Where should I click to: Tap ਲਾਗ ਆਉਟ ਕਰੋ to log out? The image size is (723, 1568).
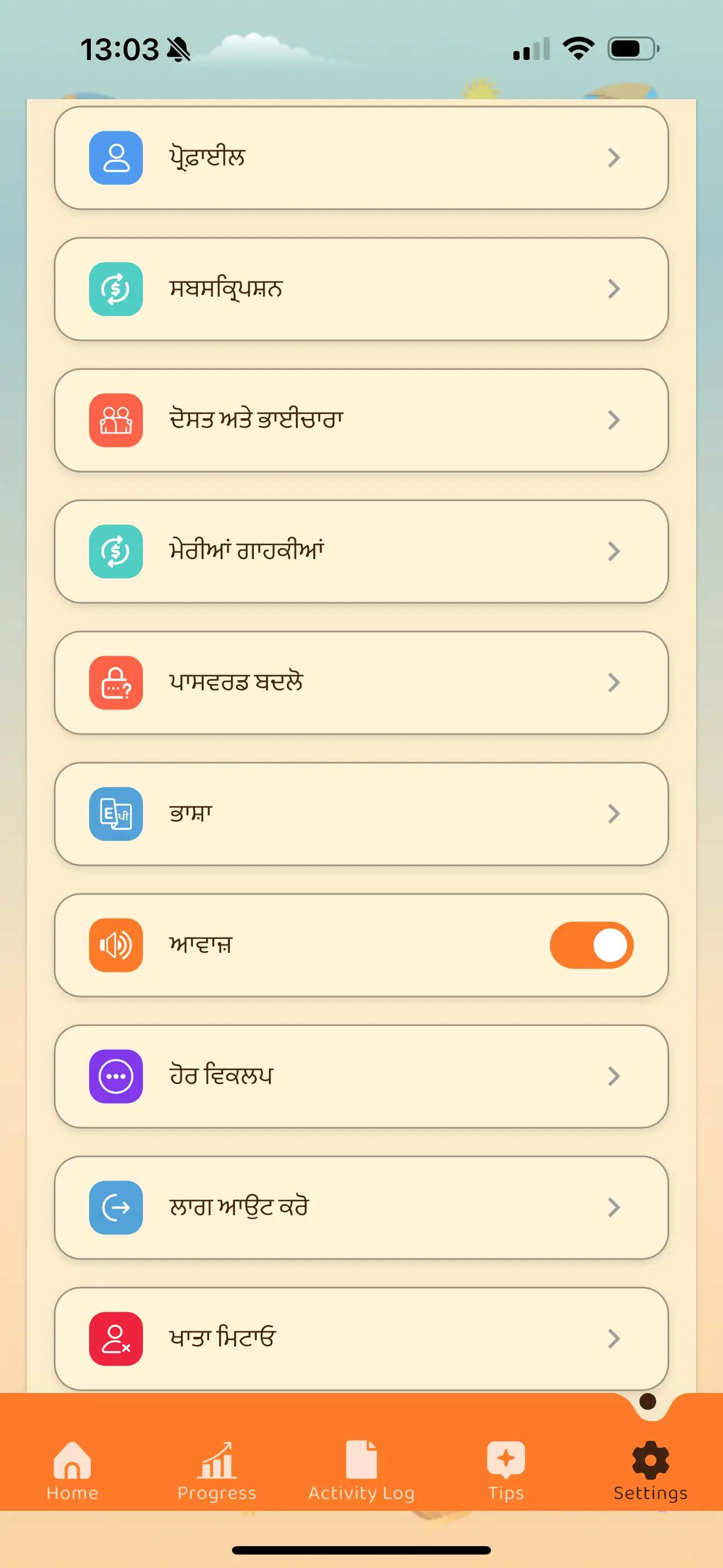[361, 1206]
